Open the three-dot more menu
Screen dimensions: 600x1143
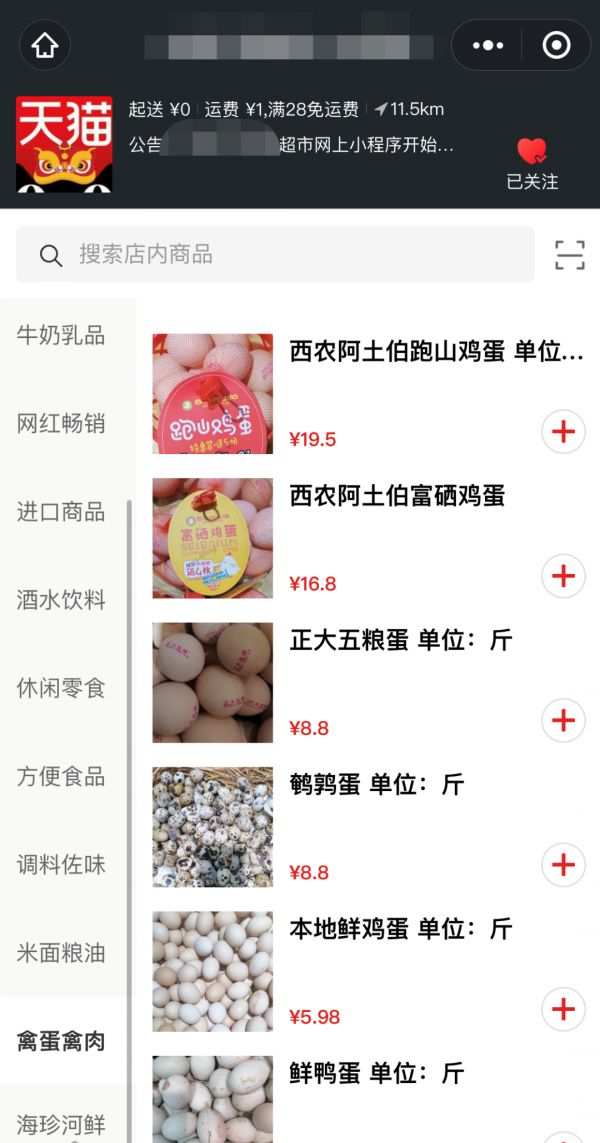pos(488,46)
